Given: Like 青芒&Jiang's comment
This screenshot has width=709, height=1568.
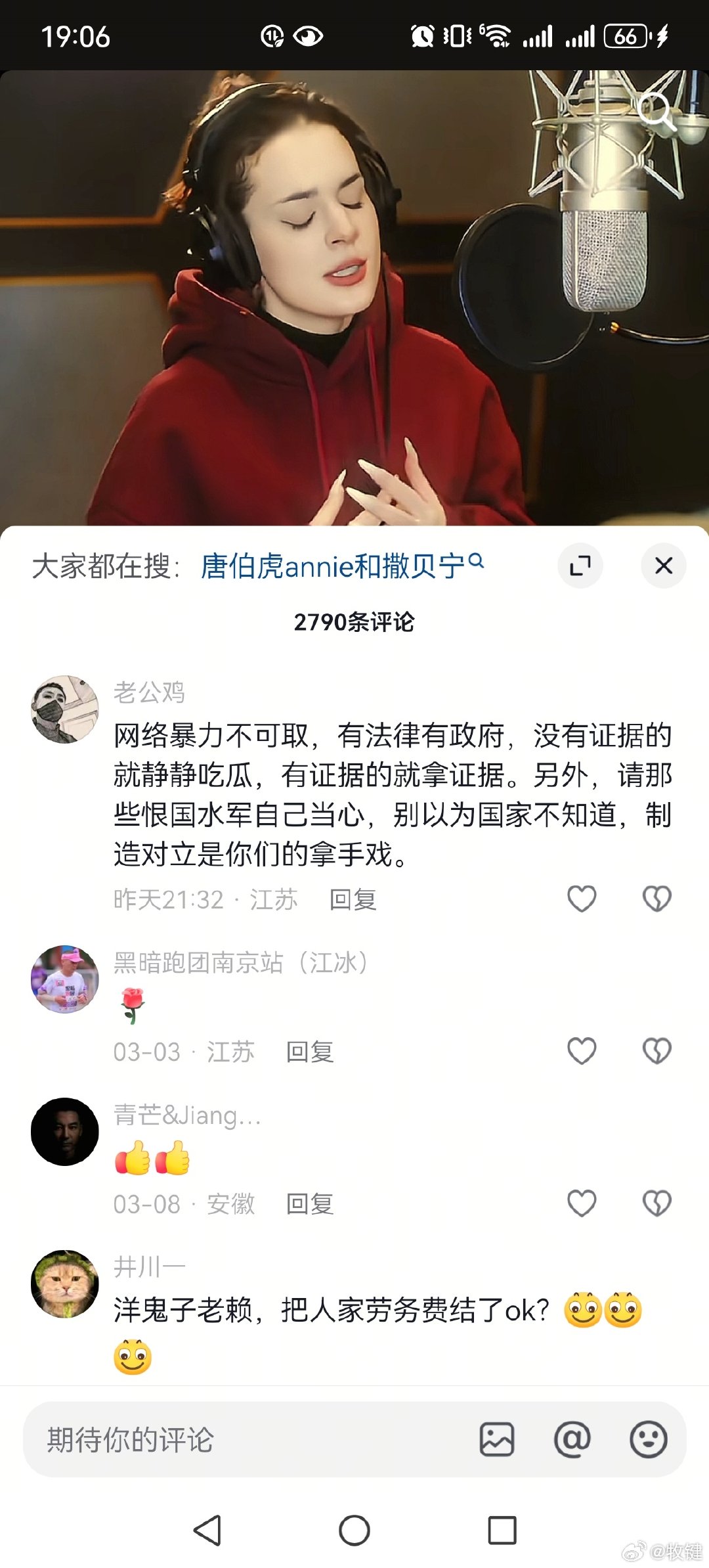Looking at the screenshot, I should [x=582, y=1203].
